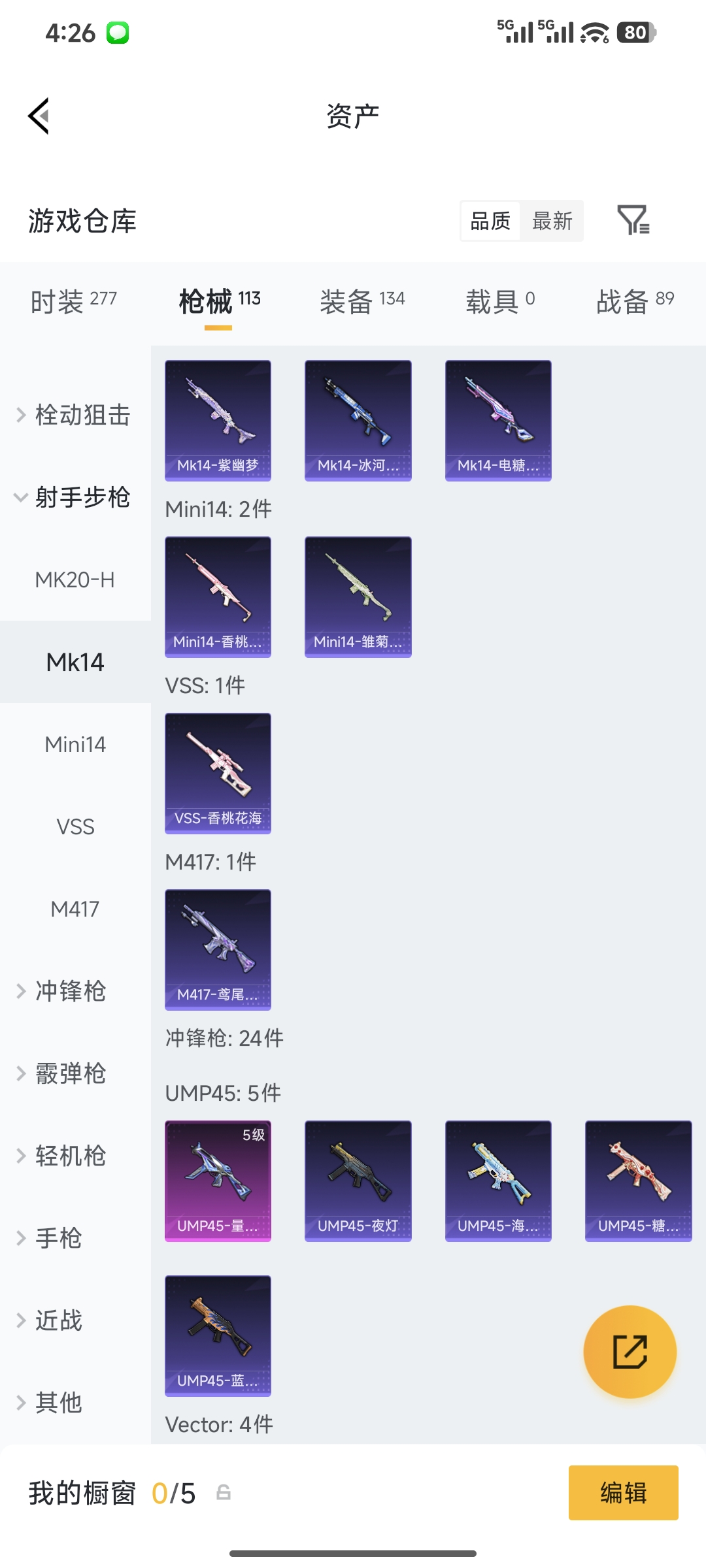
Task: Switch sorting to 最新
Action: (x=552, y=221)
